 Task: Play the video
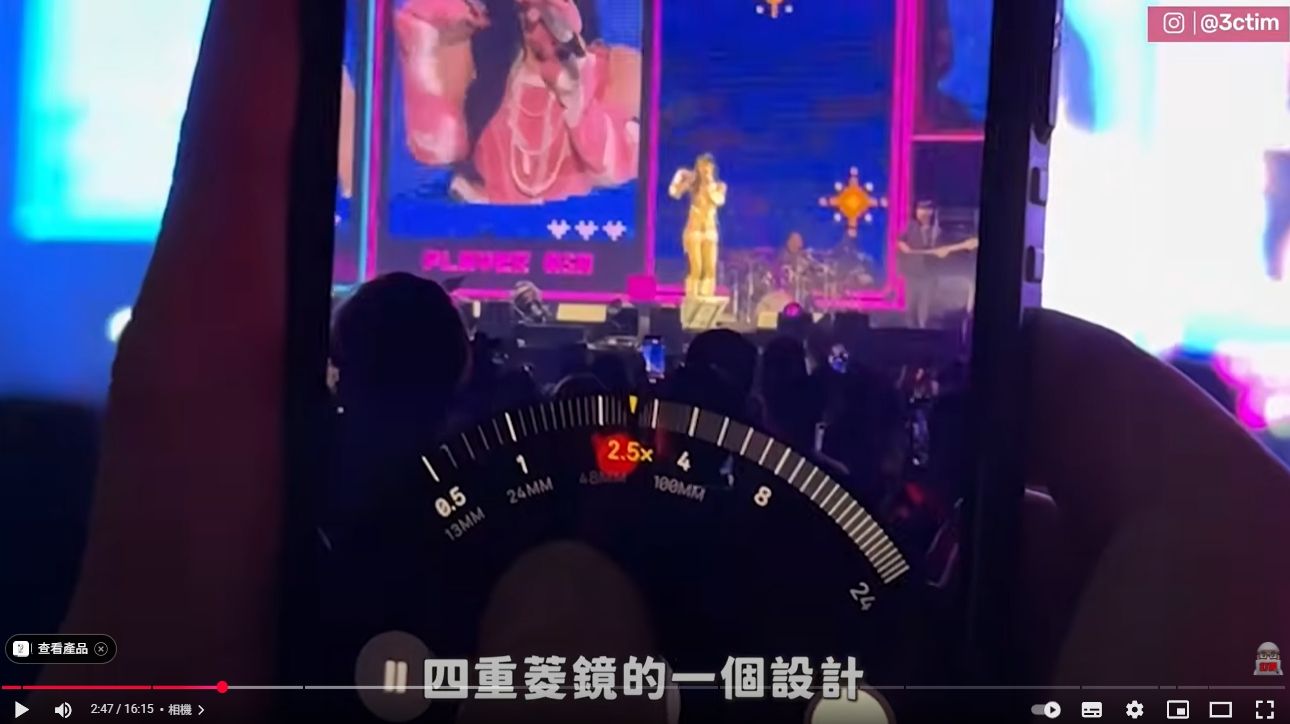click(21, 709)
